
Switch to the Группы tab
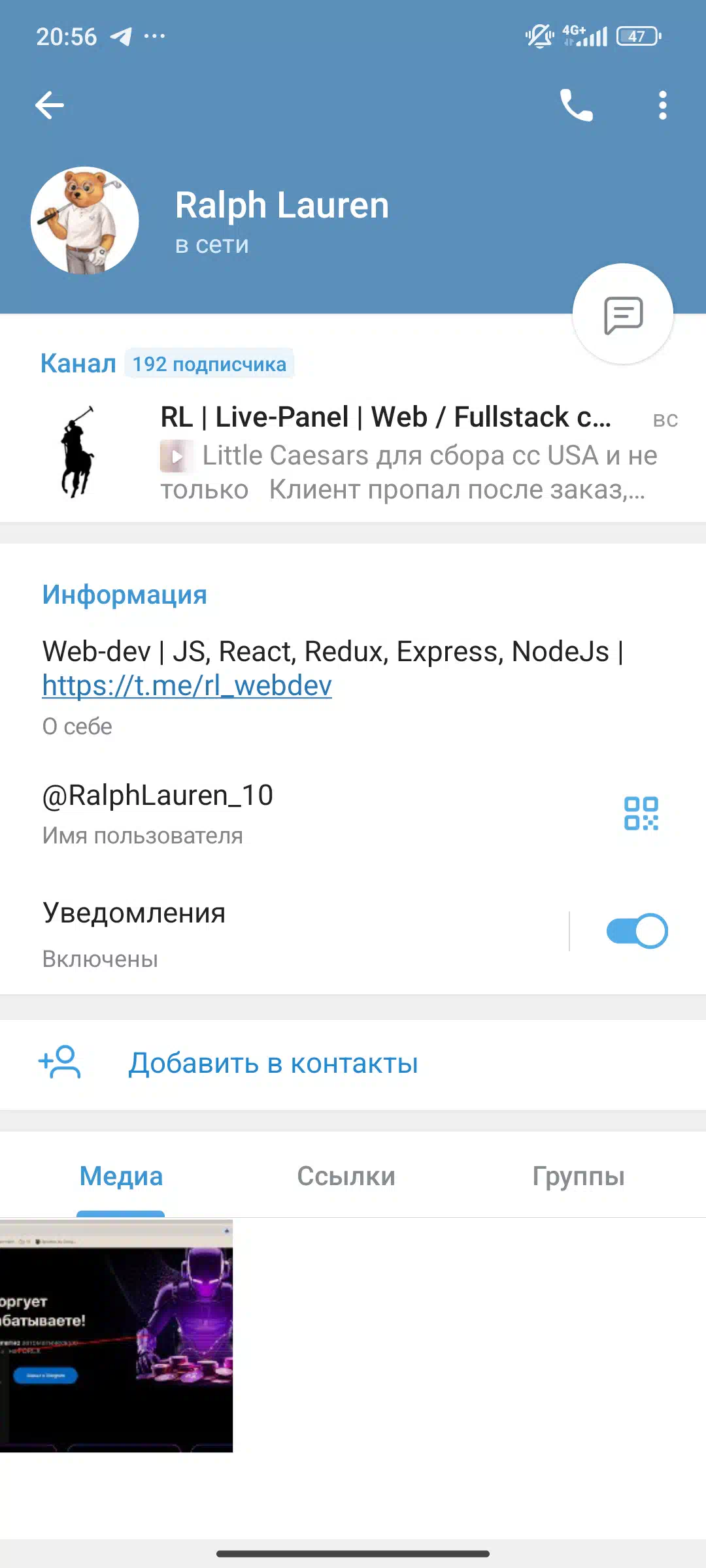coord(579,1176)
